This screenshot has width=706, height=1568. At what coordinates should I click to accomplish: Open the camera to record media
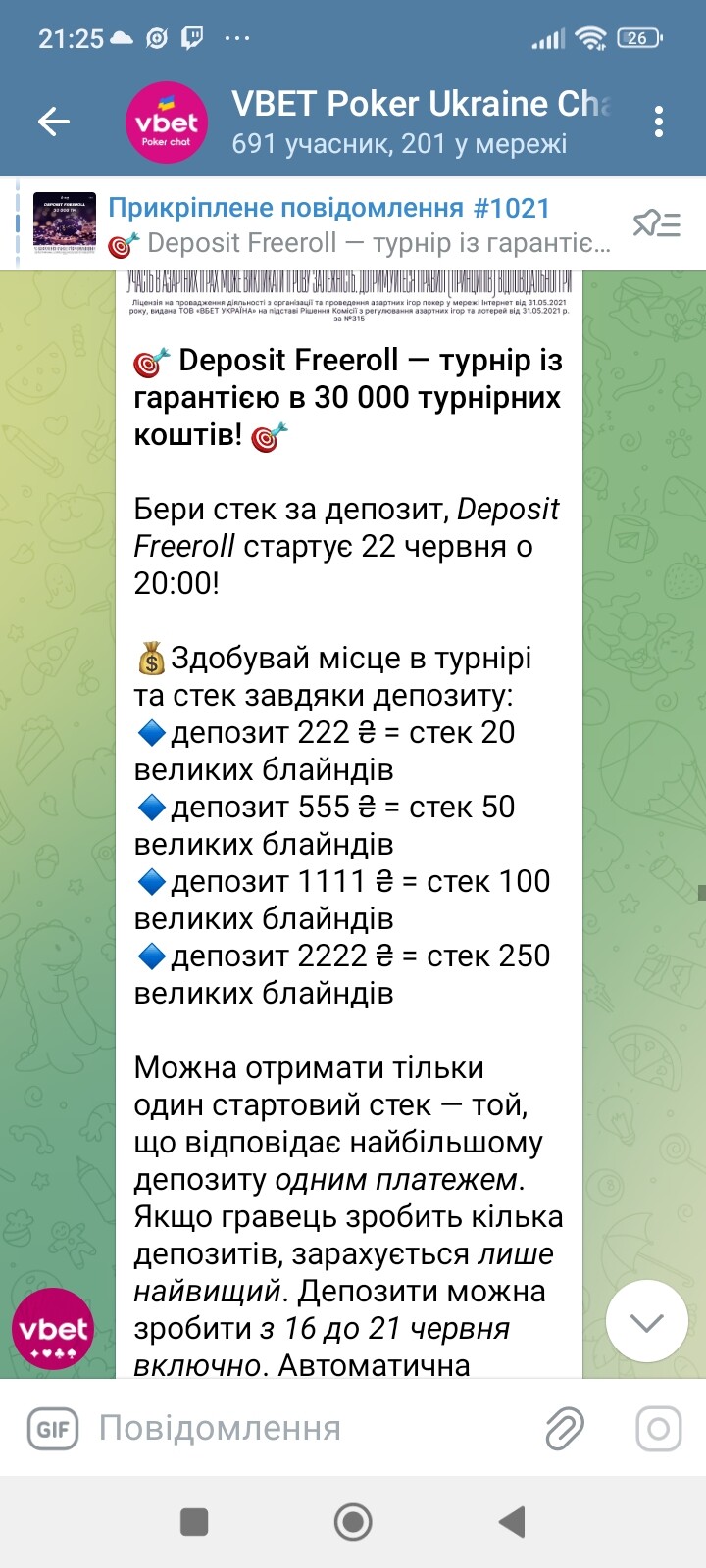click(x=659, y=1429)
